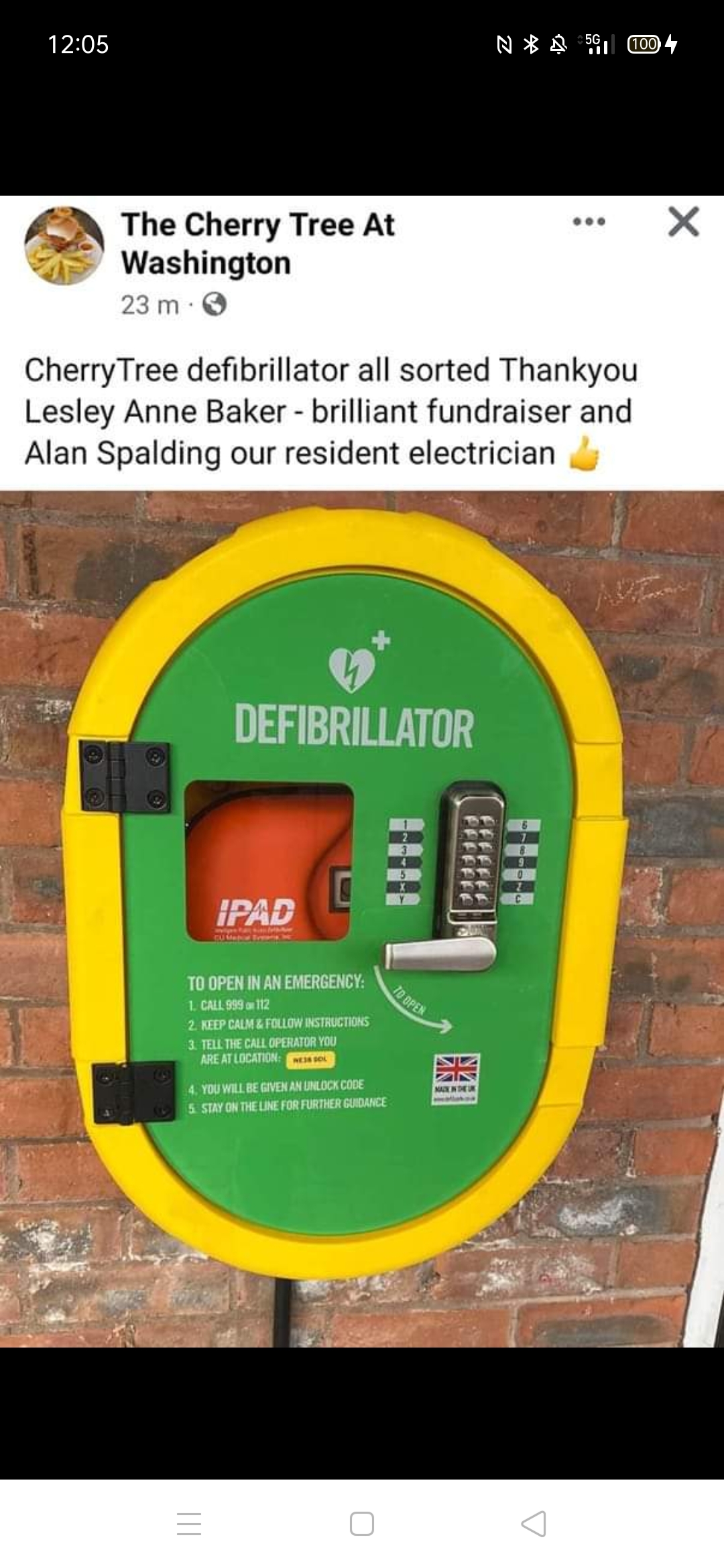
Task: Open The Cherry Tree At Washington profile picture
Action: click(x=64, y=246)
